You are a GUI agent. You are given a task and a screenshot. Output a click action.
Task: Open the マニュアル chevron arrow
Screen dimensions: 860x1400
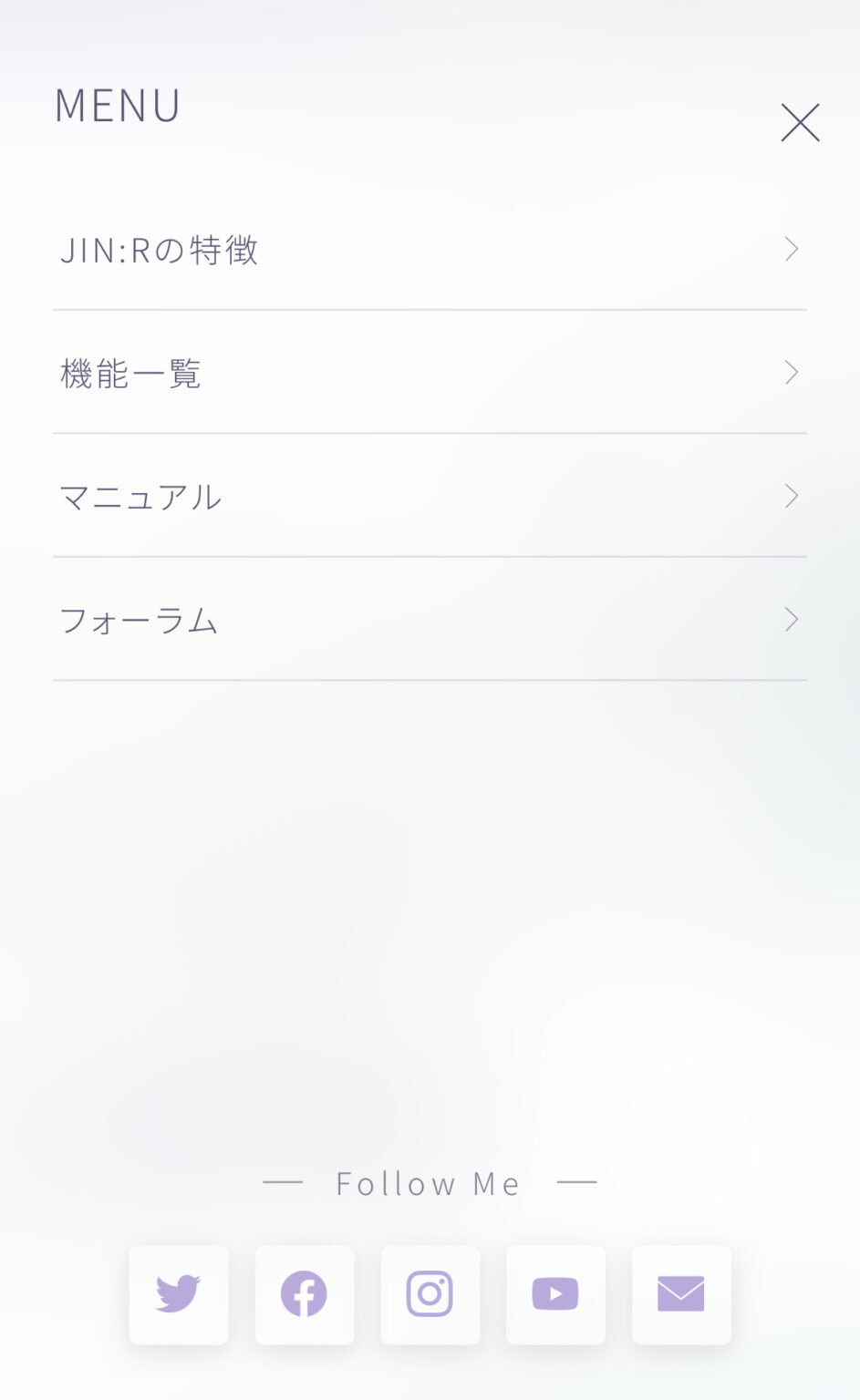tap(791, 496)
